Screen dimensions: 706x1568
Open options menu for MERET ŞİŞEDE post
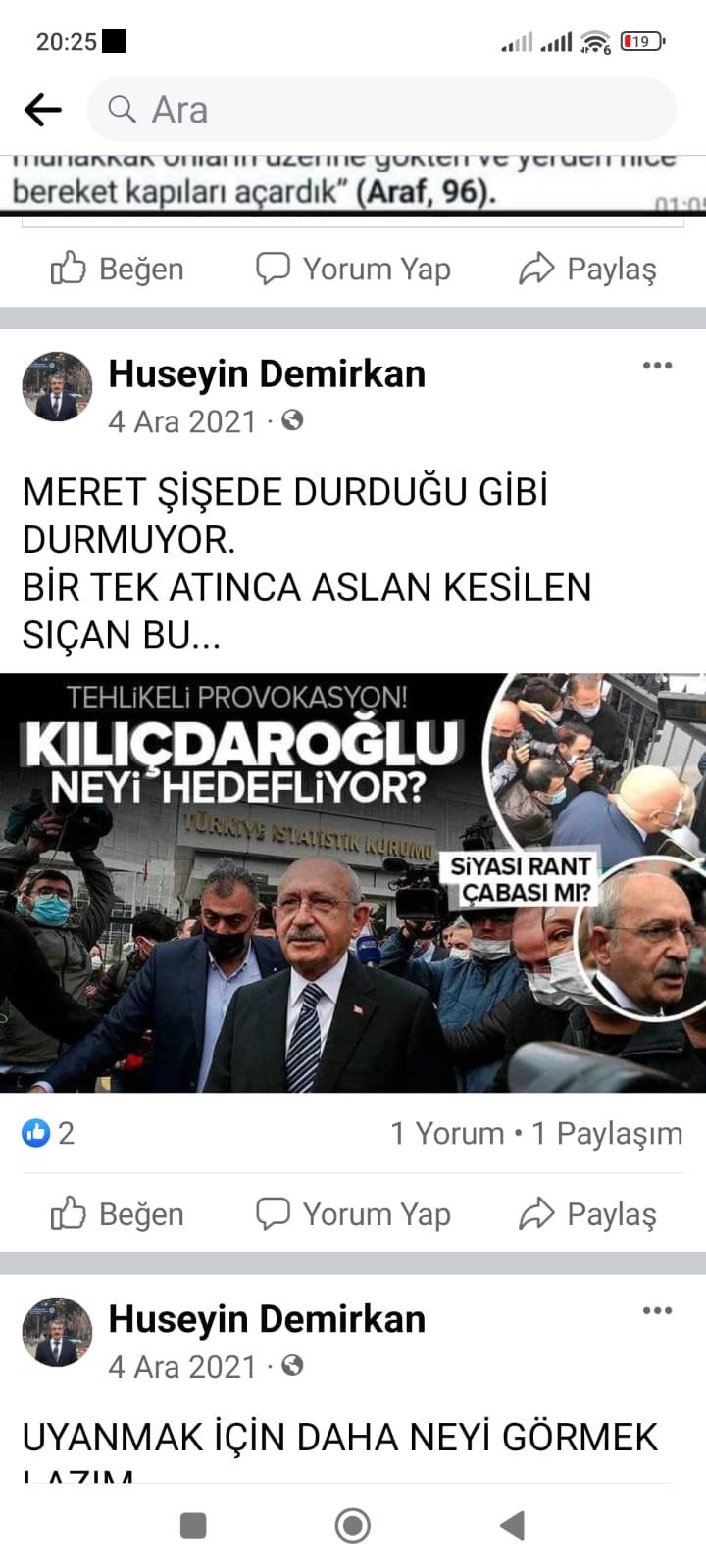[657, 366]
